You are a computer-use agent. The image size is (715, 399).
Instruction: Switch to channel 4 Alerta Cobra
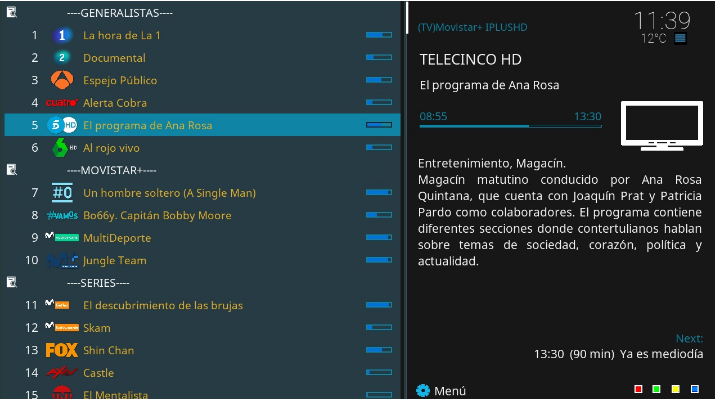[202, 102]
